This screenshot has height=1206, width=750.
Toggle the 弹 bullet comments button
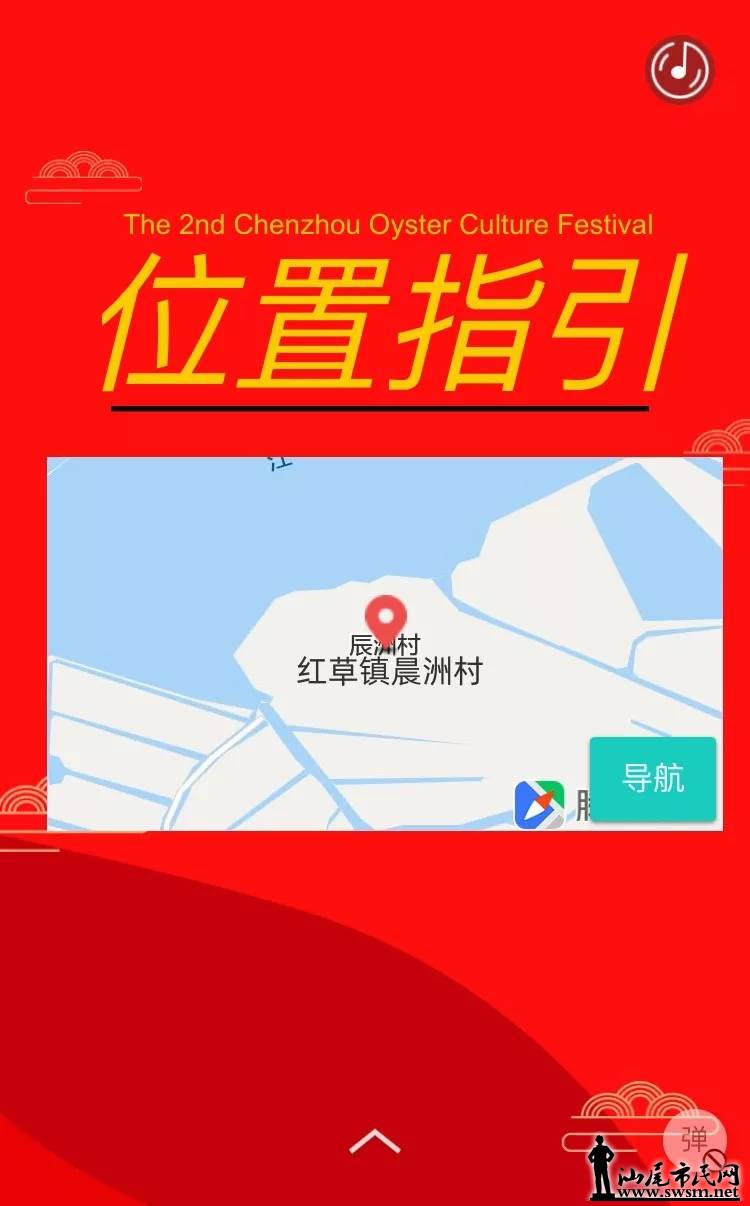[x=694, y=1138]
